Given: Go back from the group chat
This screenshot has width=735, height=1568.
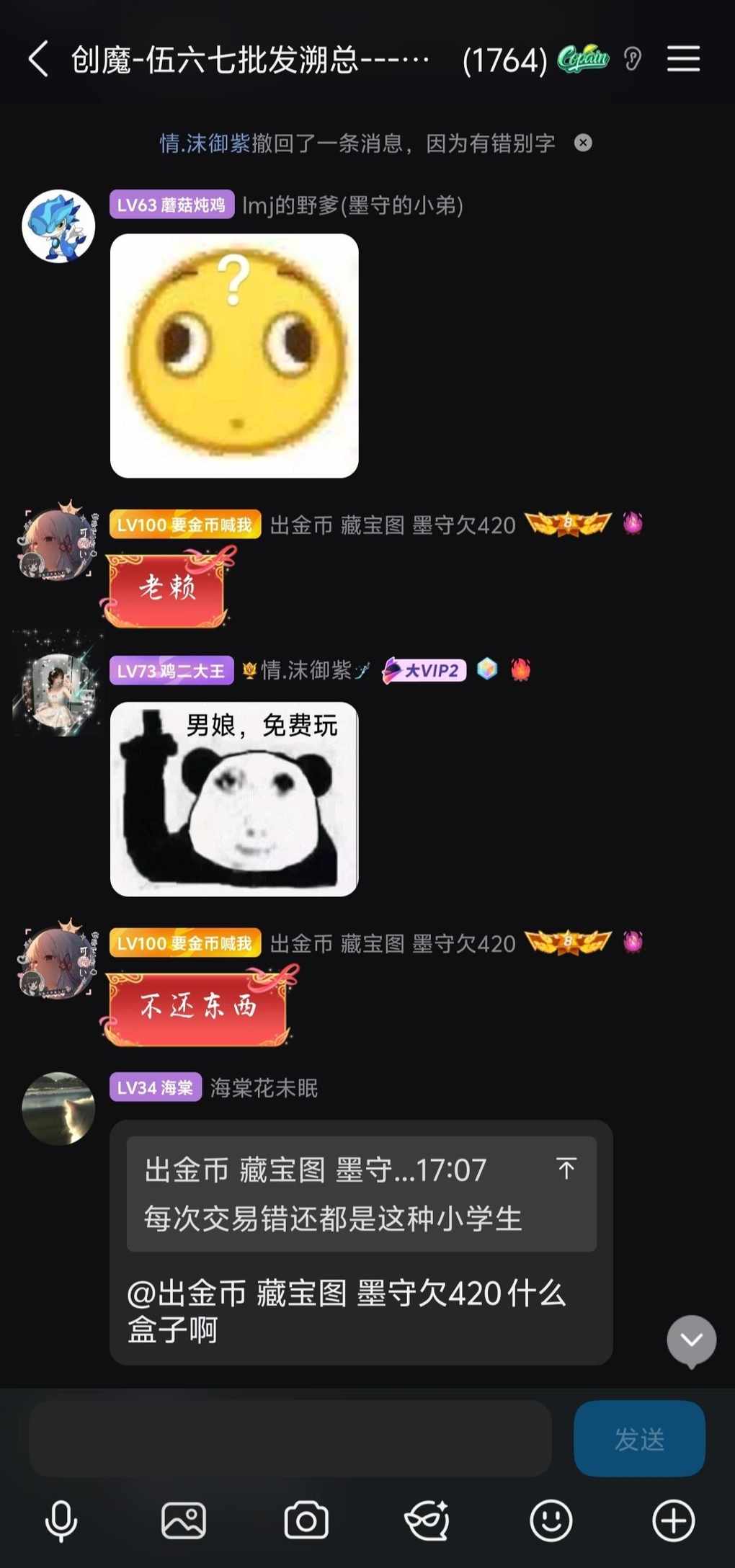Looking at the screenshot, I should pyautogui.click(x=38, y=59).
